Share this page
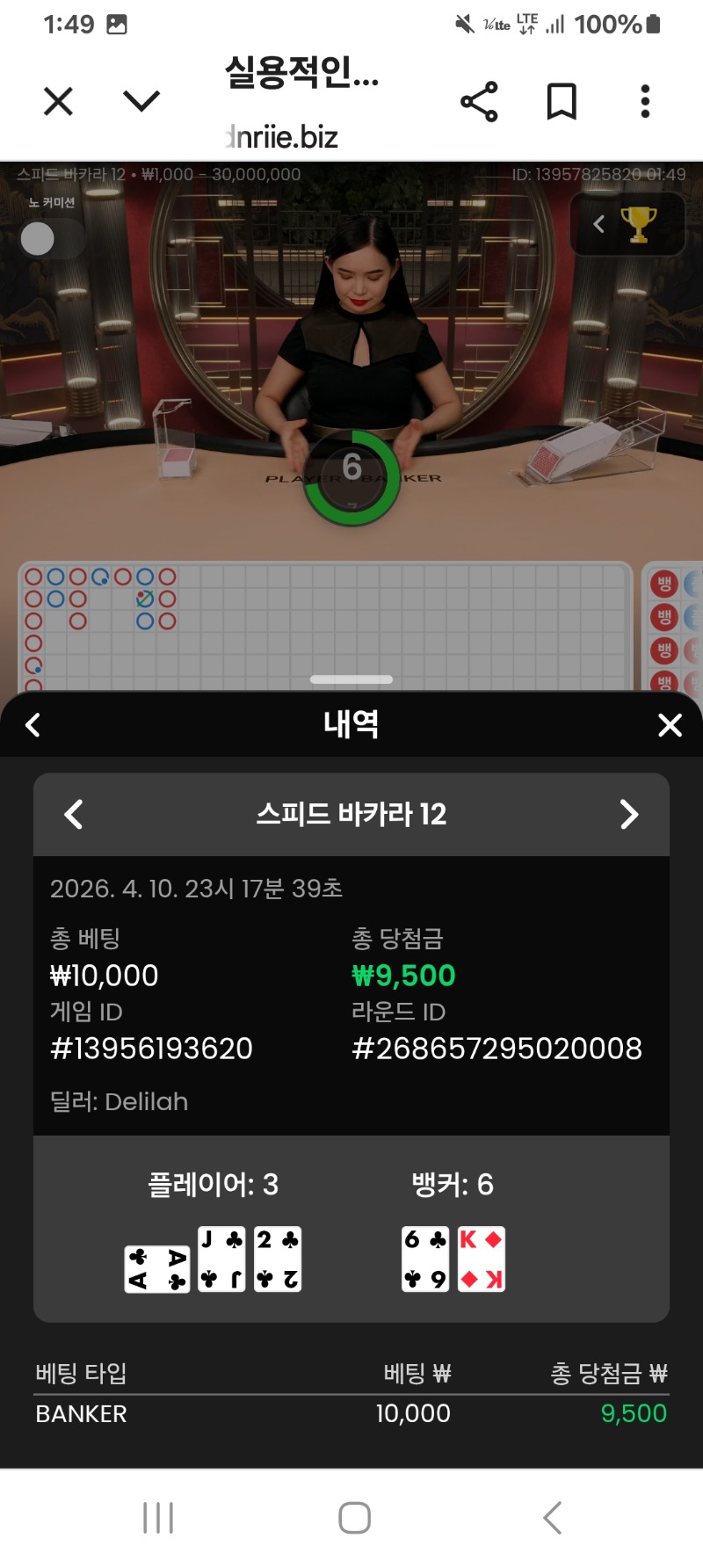This screenshot has width=703, height=1568. pyautogui.click(x=479, y=102)
